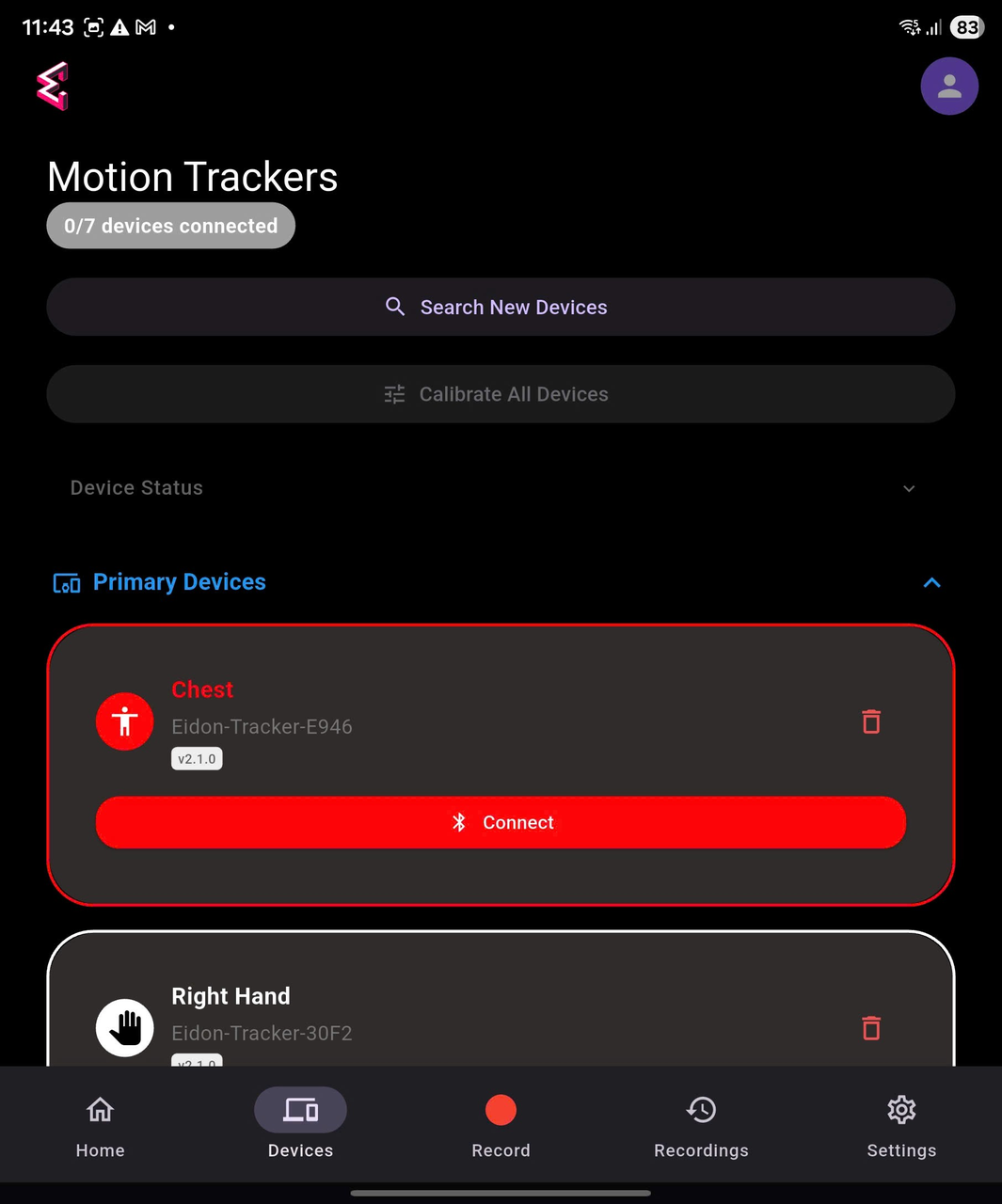The image size is (1002, 1204).
Task: Switch to the Record tab
Action: pyautogui.click(x=501, y=1125)
